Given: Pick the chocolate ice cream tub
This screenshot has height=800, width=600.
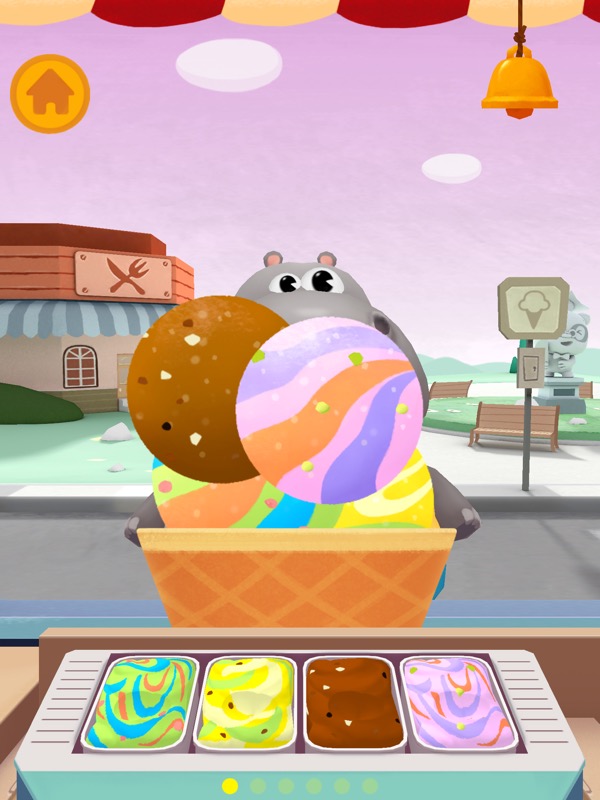Looking at the screenshot, I should pyautogui.click(x=353, y=702).
